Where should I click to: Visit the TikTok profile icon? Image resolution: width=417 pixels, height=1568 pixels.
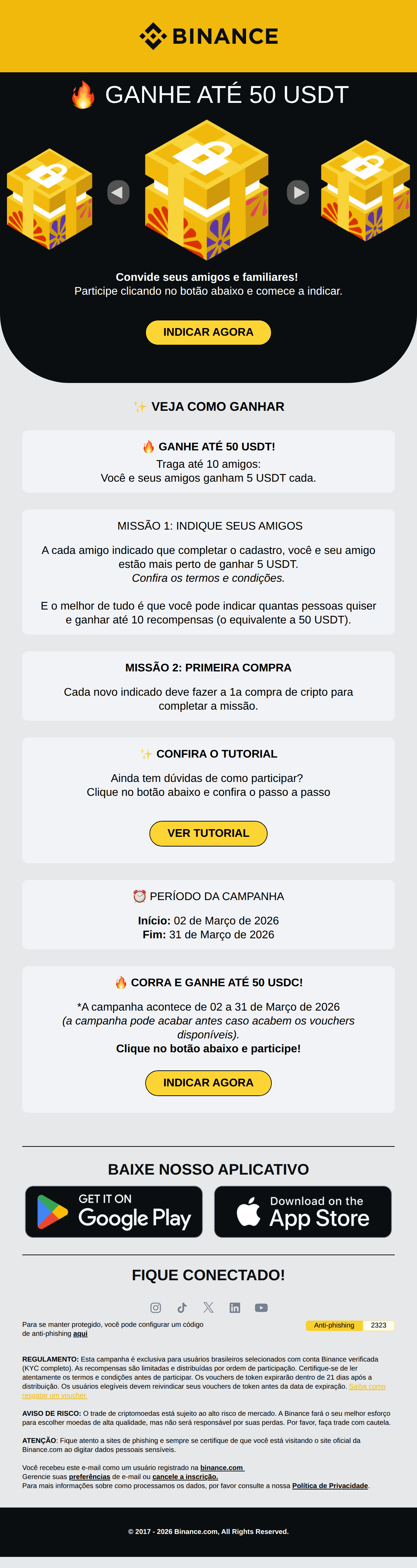[x=182, y=1307]
